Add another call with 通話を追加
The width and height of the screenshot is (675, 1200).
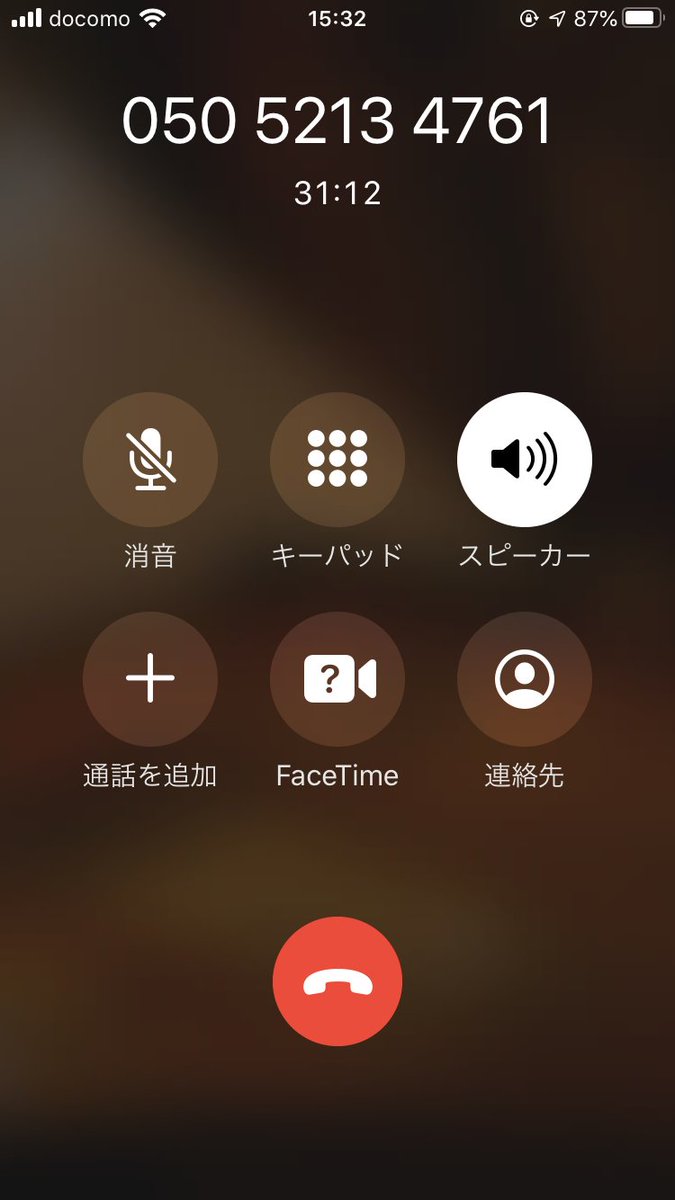150,679
